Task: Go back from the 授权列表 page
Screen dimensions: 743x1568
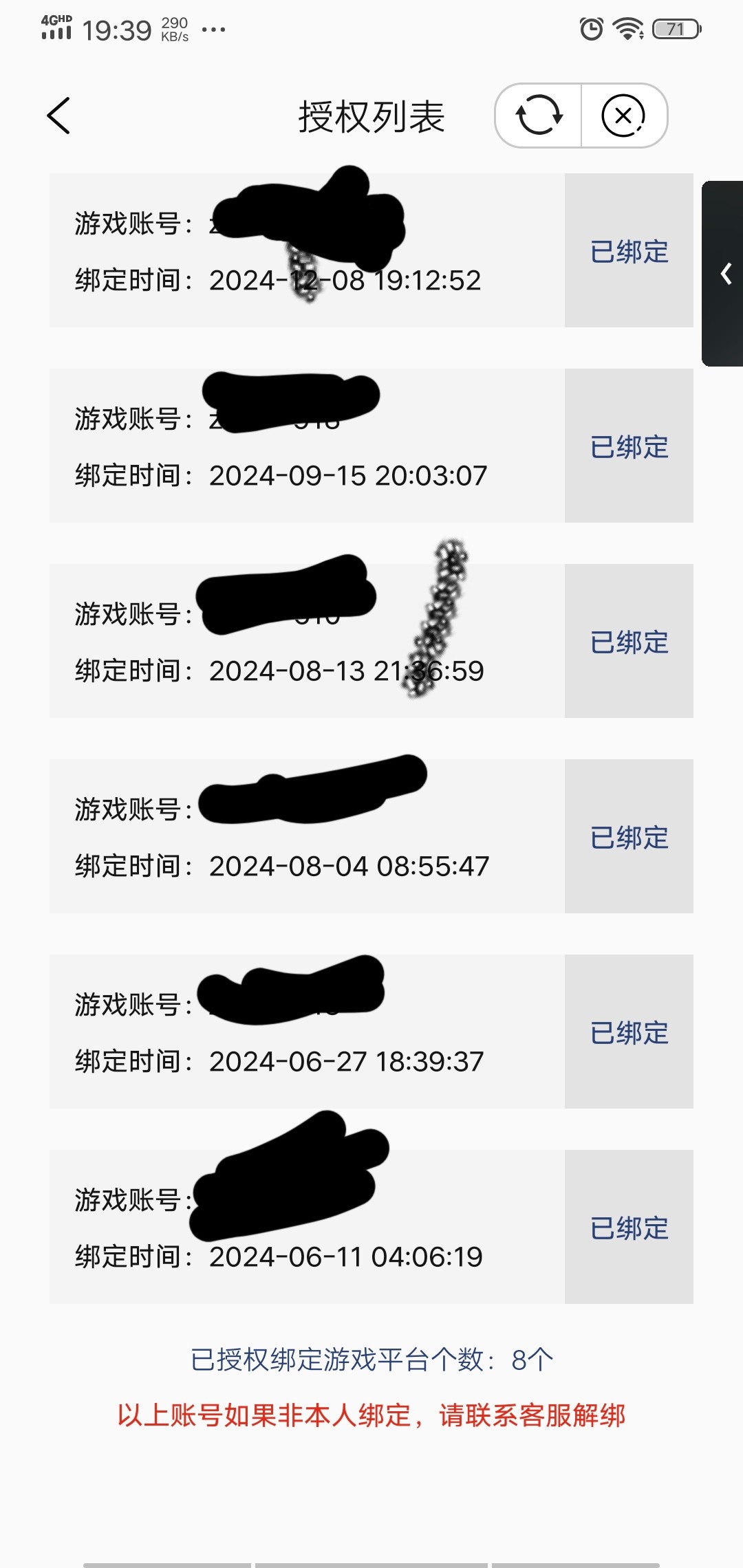Action: pyautogui.click(x=59, y=116)
